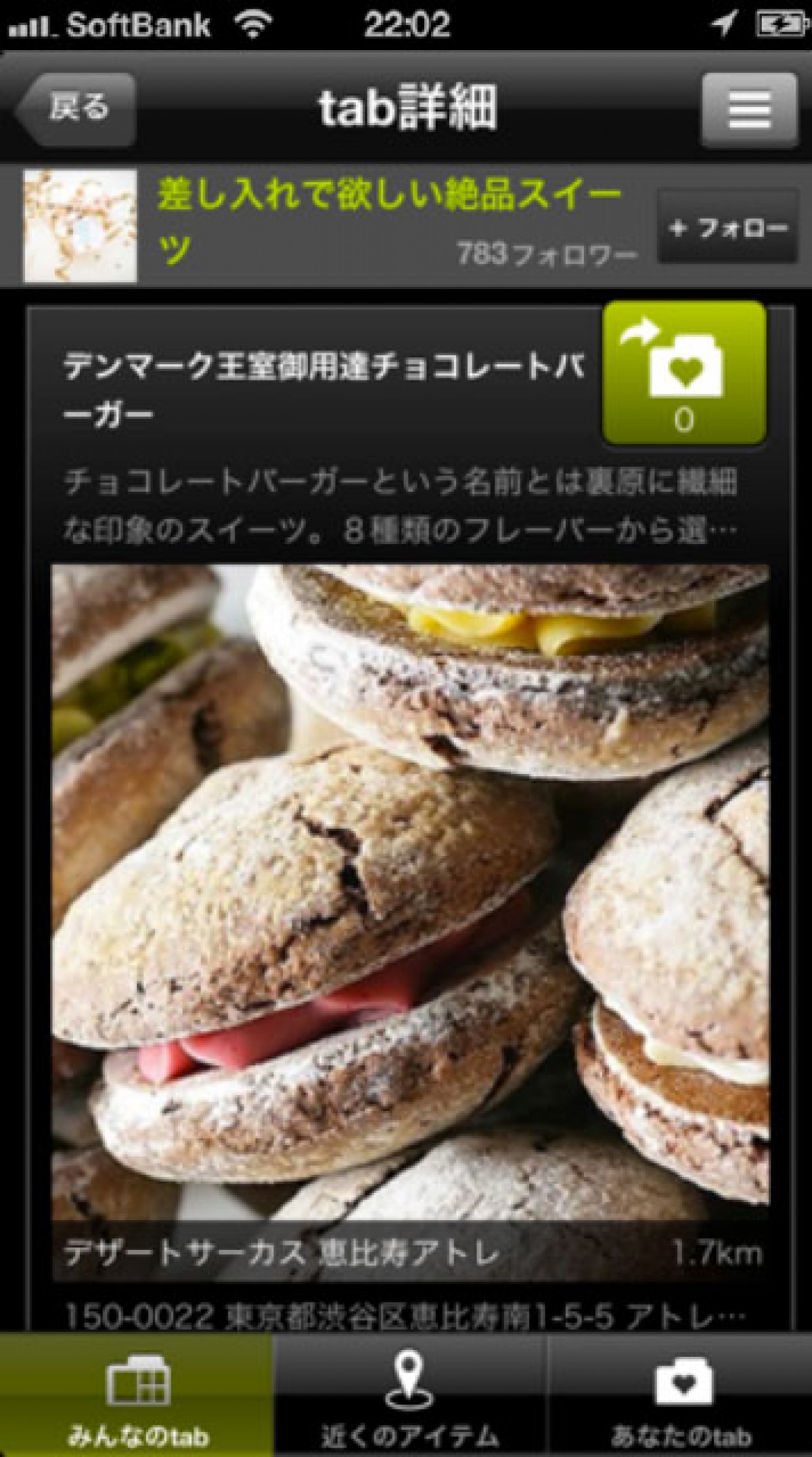Viewport: 812px width, 1457px height.
Task: Open the chocolate burger item photo
Action: (410, 893)
